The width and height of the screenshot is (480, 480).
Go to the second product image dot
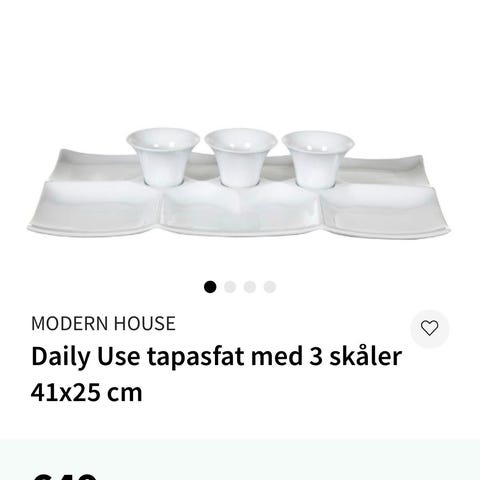230,287
